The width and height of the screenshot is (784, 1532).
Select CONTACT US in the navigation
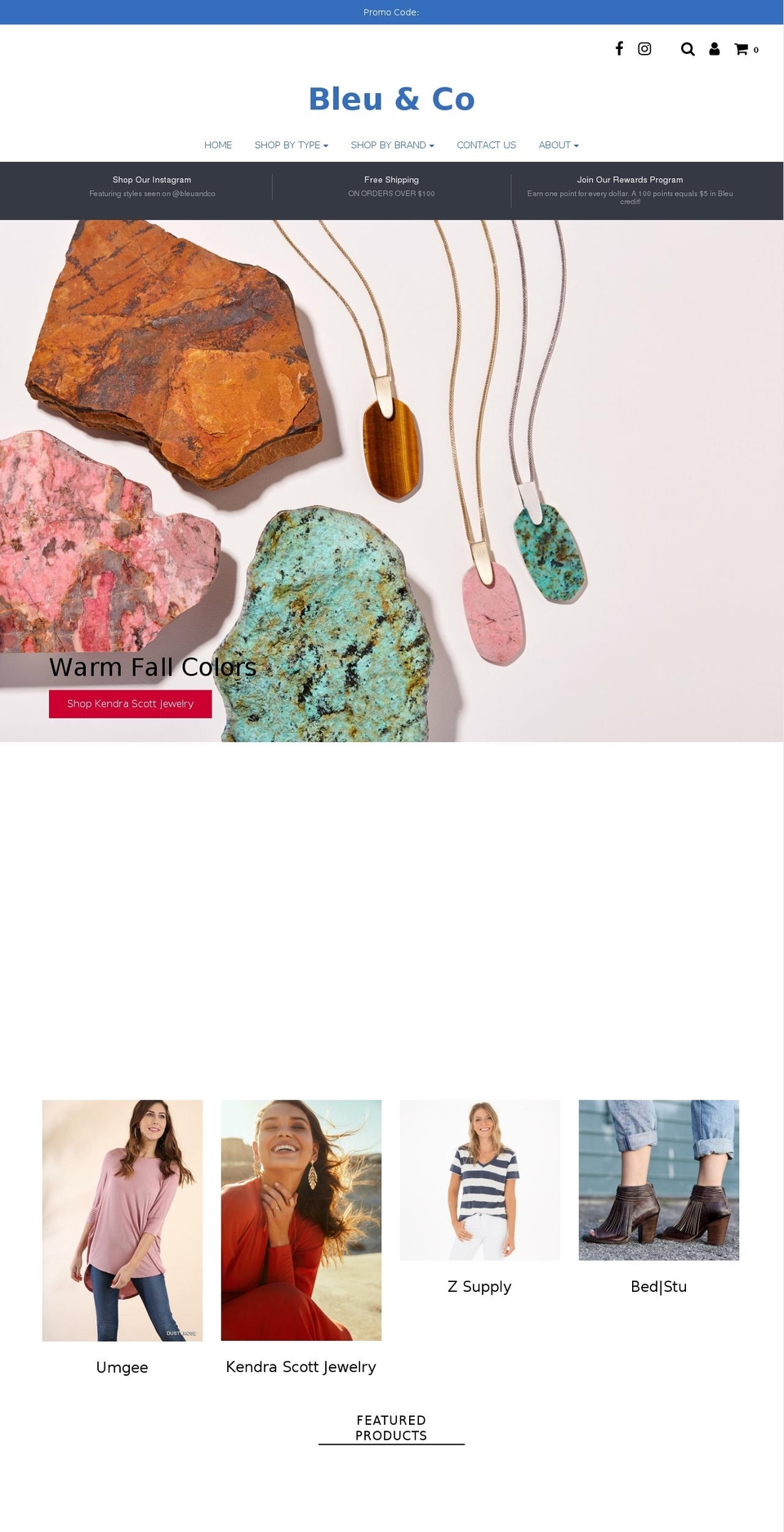point(486,145)
